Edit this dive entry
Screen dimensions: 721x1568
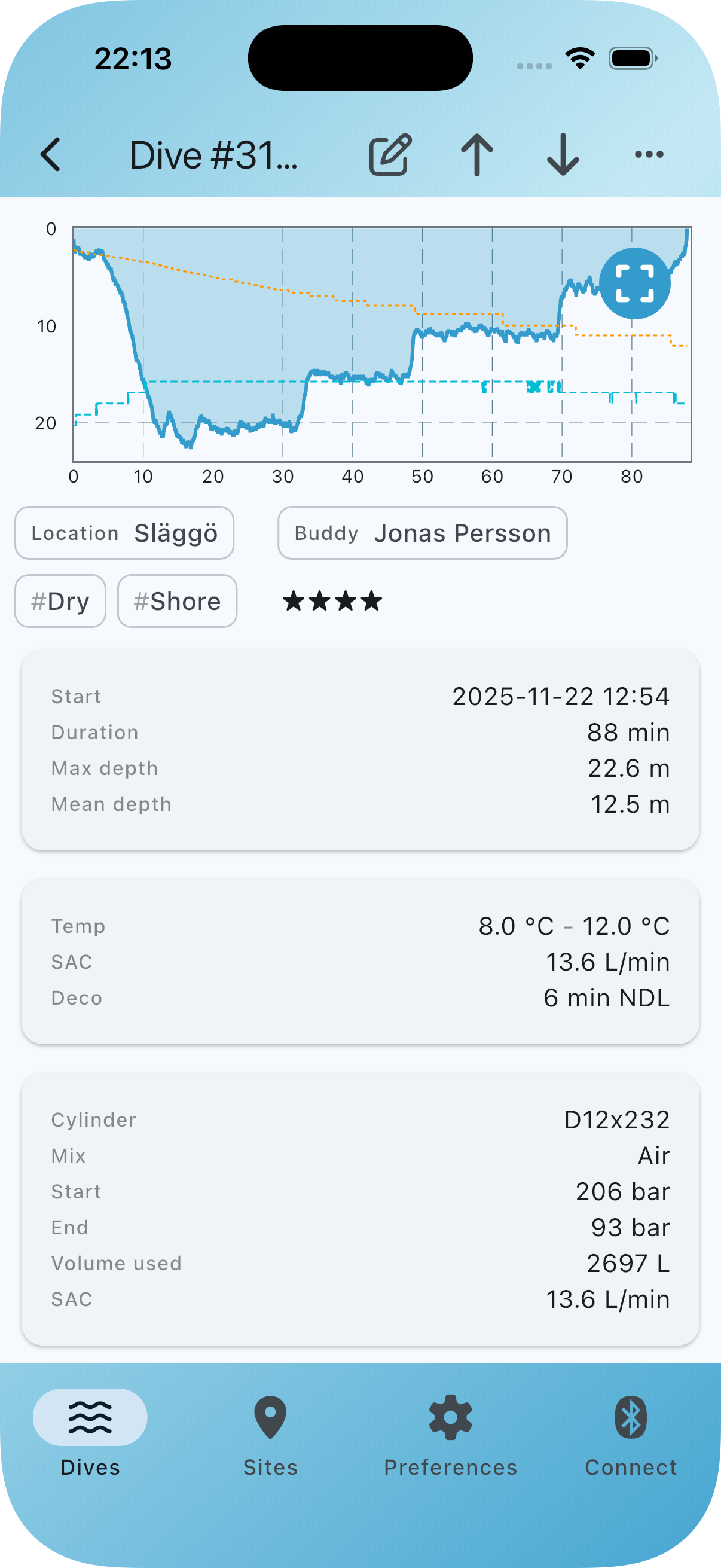pyautogui.click(x=390, y=155)
